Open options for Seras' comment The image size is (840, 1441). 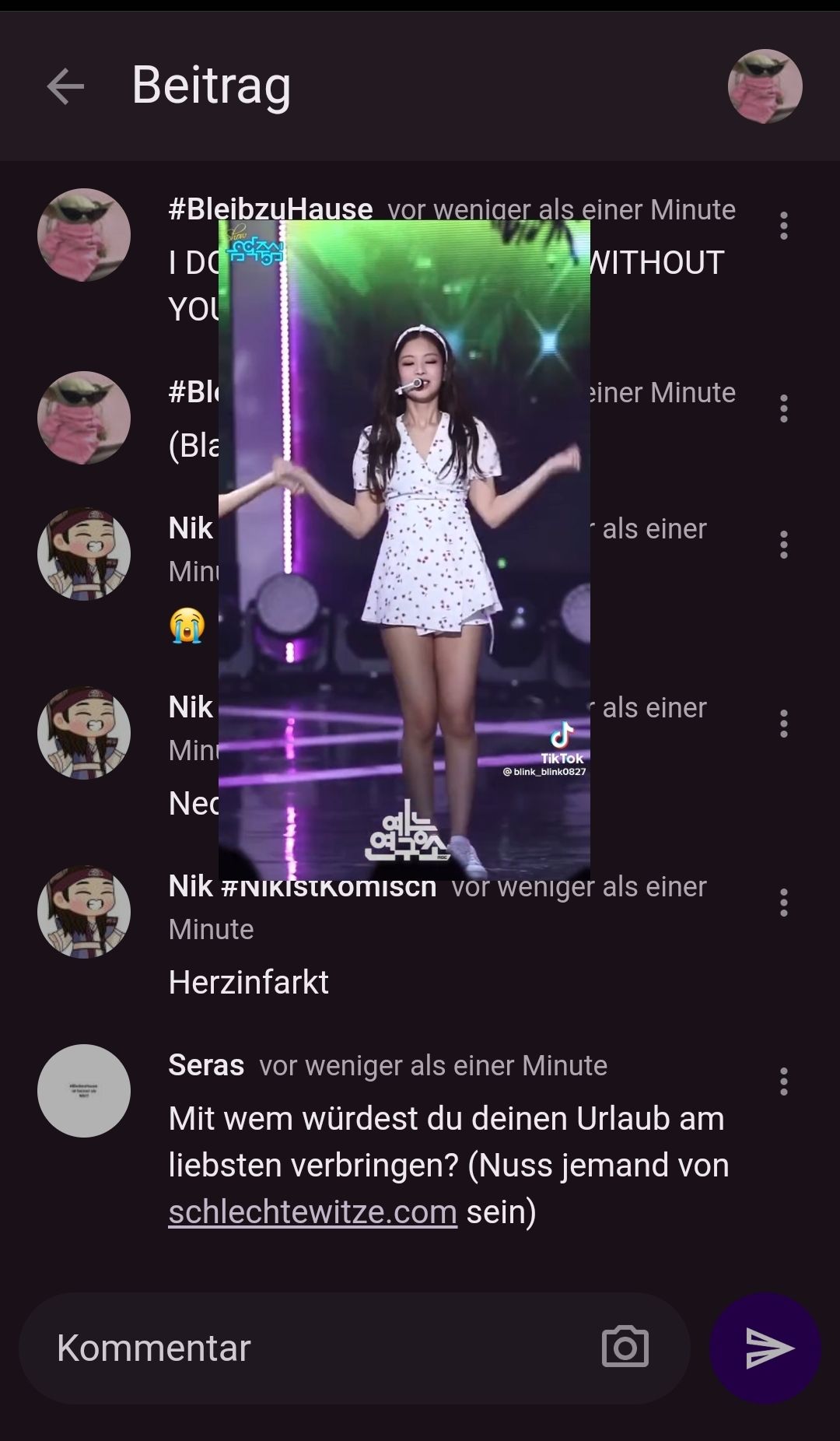coord(783,1082)
